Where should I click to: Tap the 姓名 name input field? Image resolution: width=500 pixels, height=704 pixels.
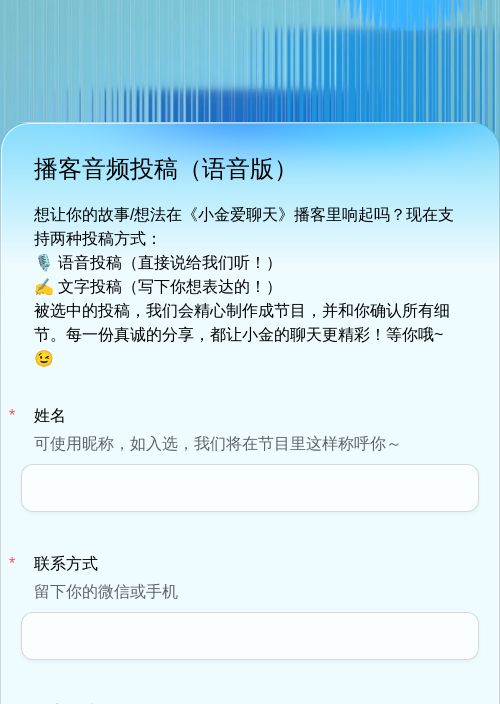point(250,488)
